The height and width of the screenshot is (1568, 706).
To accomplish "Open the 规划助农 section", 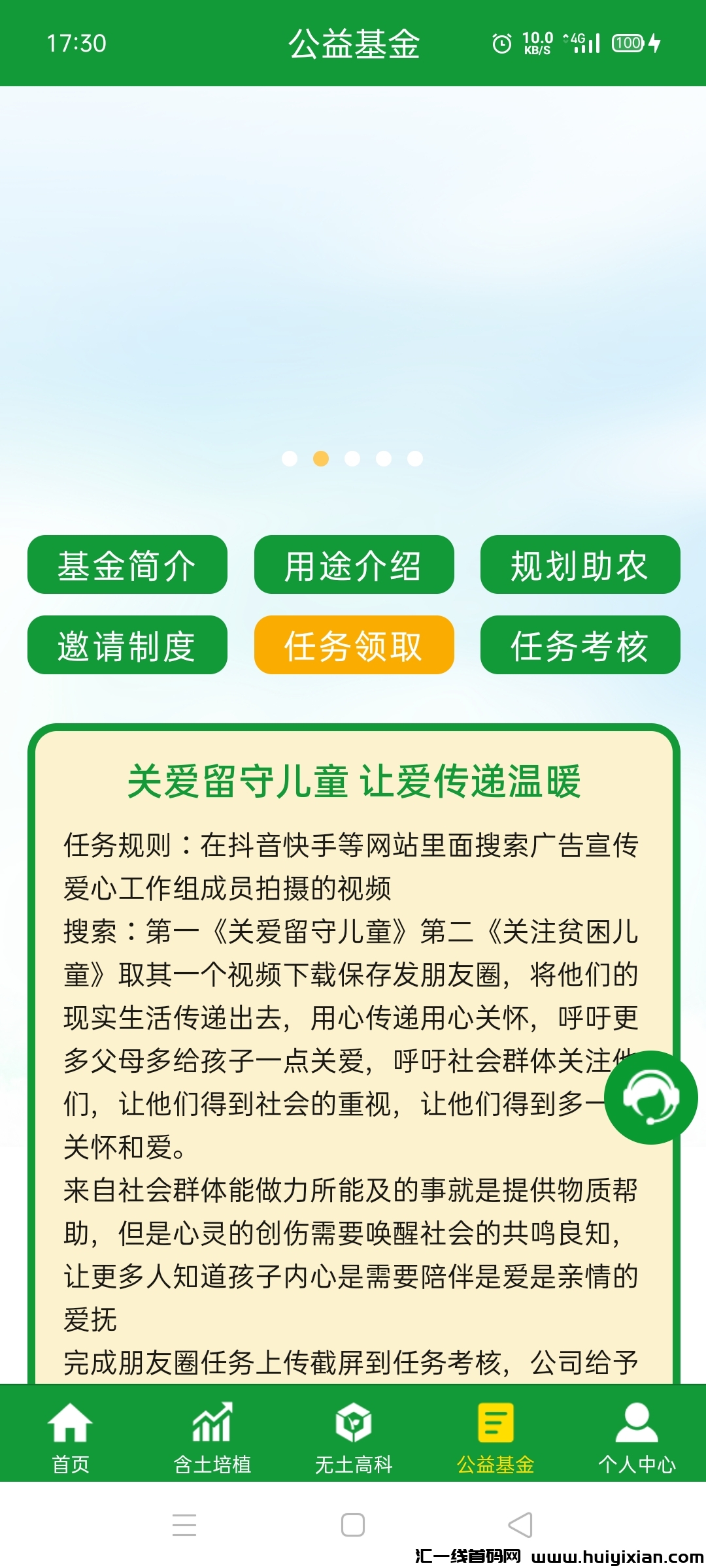I will [579, 566].
